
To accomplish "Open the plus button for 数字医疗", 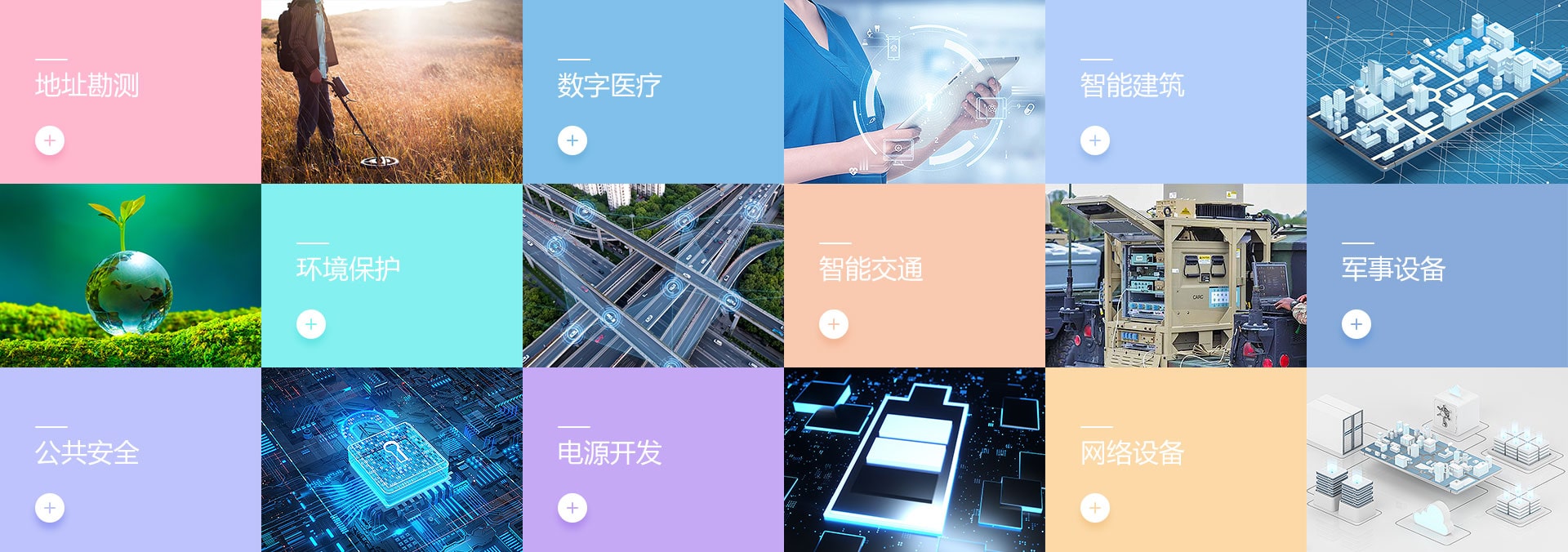I will (572, 140).
